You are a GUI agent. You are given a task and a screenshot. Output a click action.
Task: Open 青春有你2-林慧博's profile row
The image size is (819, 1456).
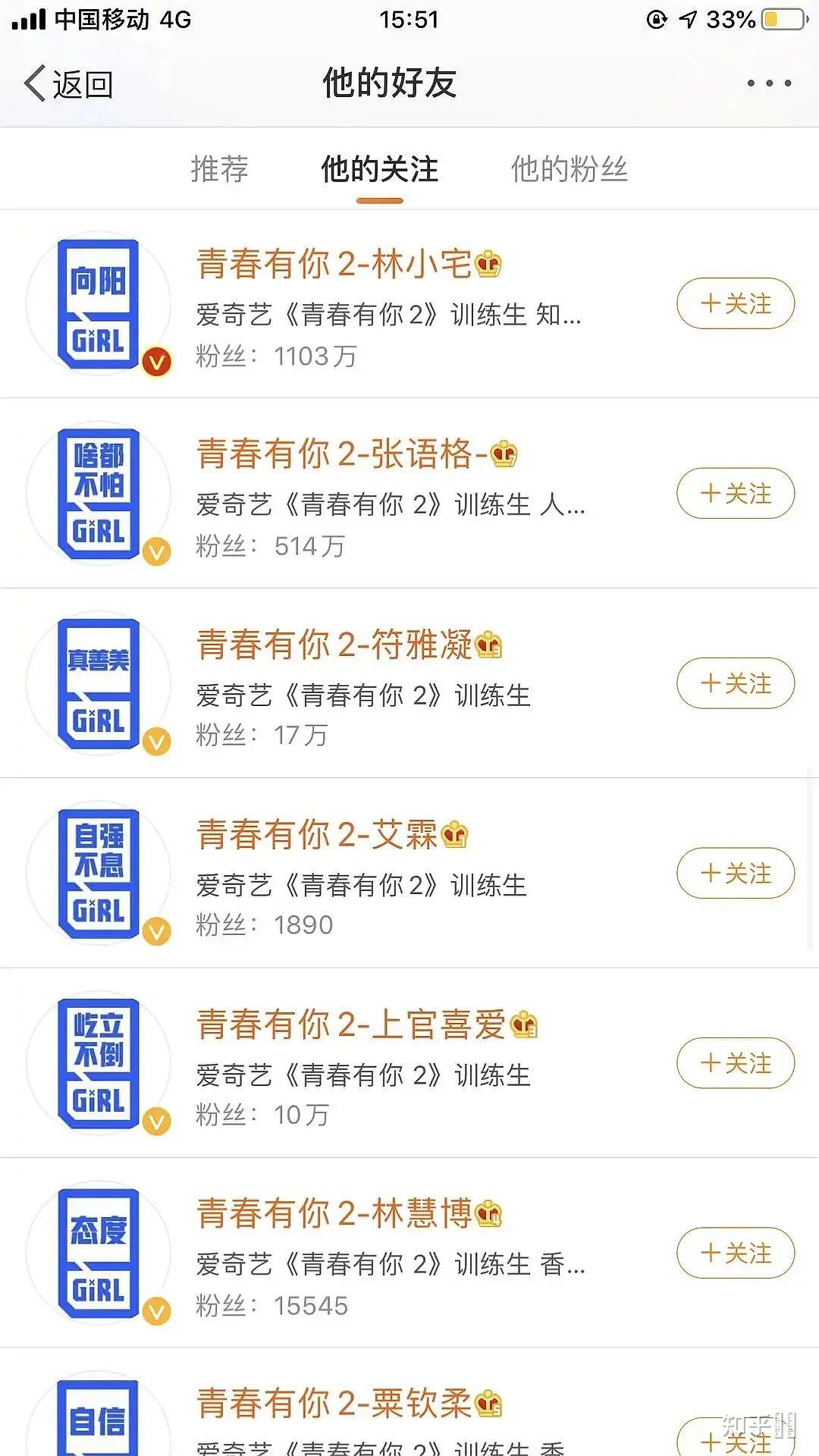click(x=409, y=1253)
